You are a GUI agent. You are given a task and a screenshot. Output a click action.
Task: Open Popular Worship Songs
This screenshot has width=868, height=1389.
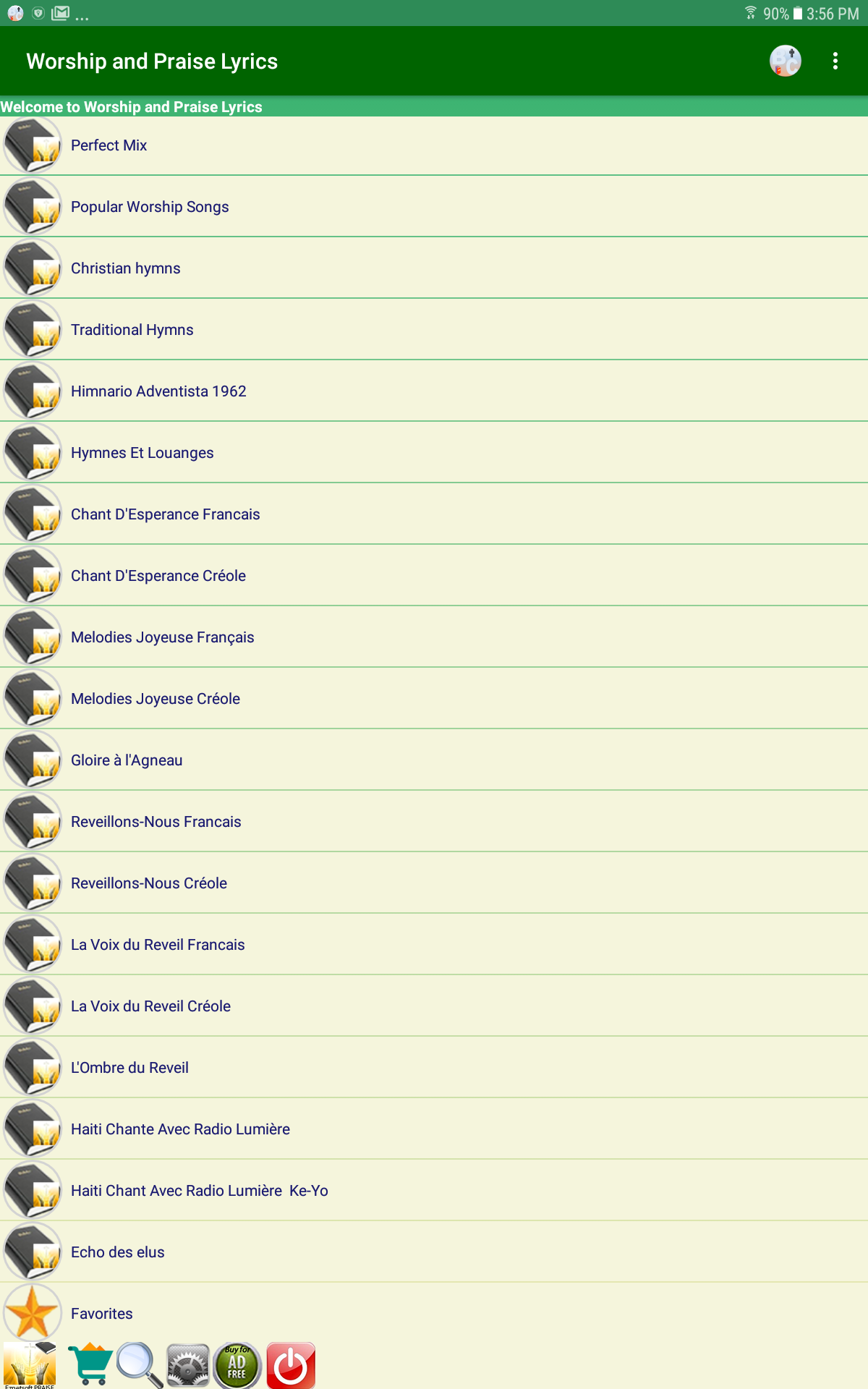434,207
